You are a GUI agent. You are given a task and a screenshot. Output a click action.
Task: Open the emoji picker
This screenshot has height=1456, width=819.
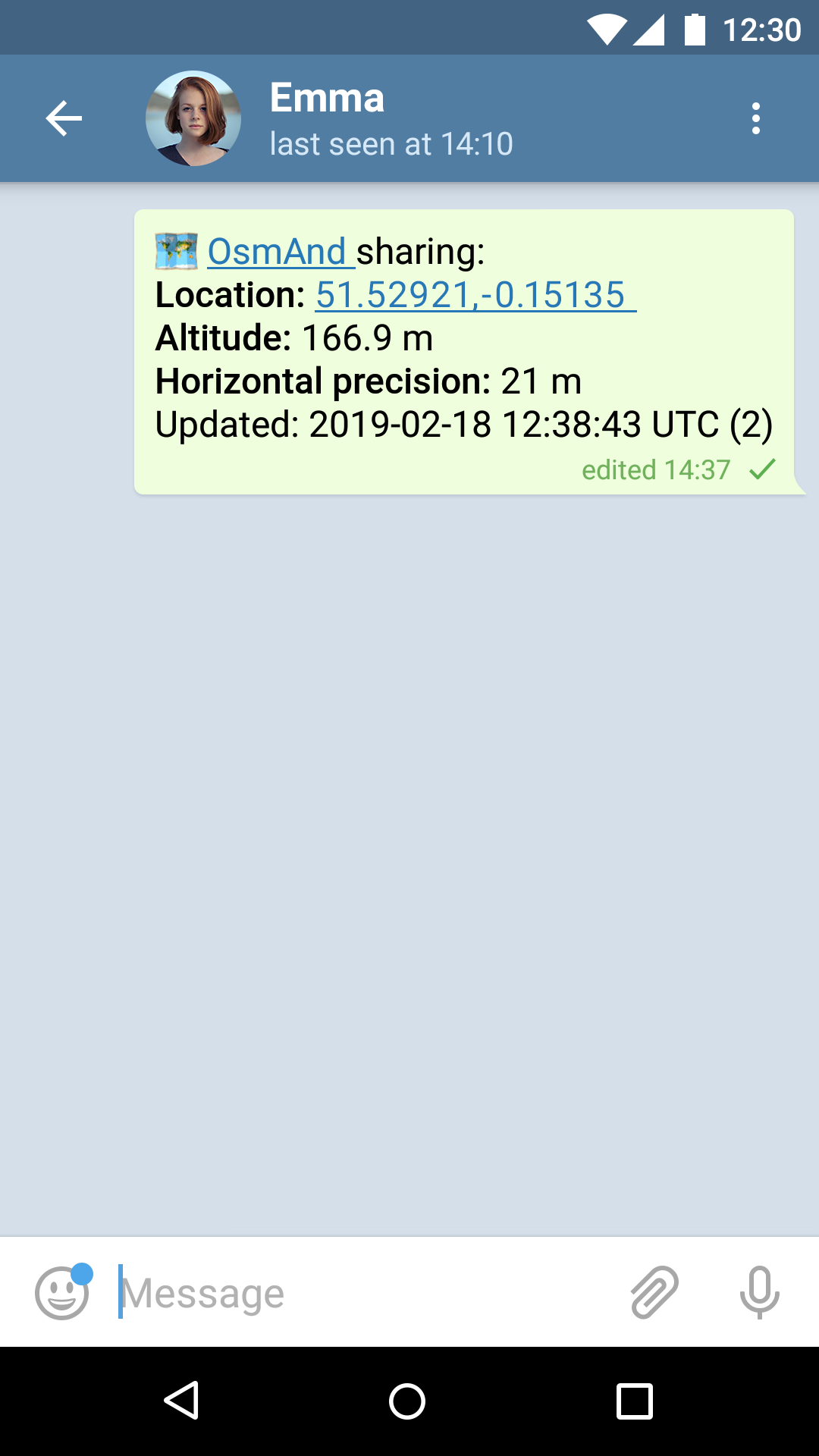pos(62,1292)
